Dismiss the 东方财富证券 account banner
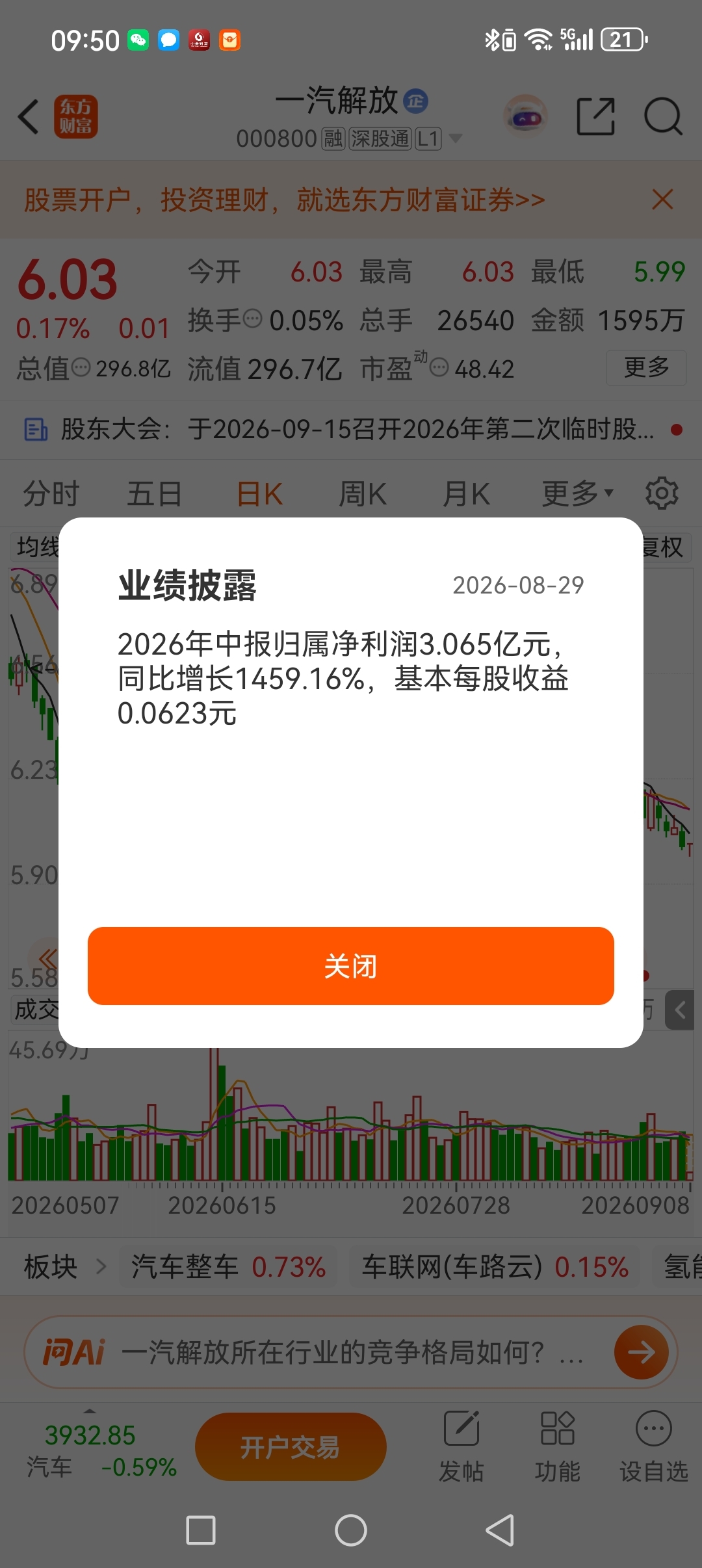Viewport: 702px width, 1568px height. 662,200
